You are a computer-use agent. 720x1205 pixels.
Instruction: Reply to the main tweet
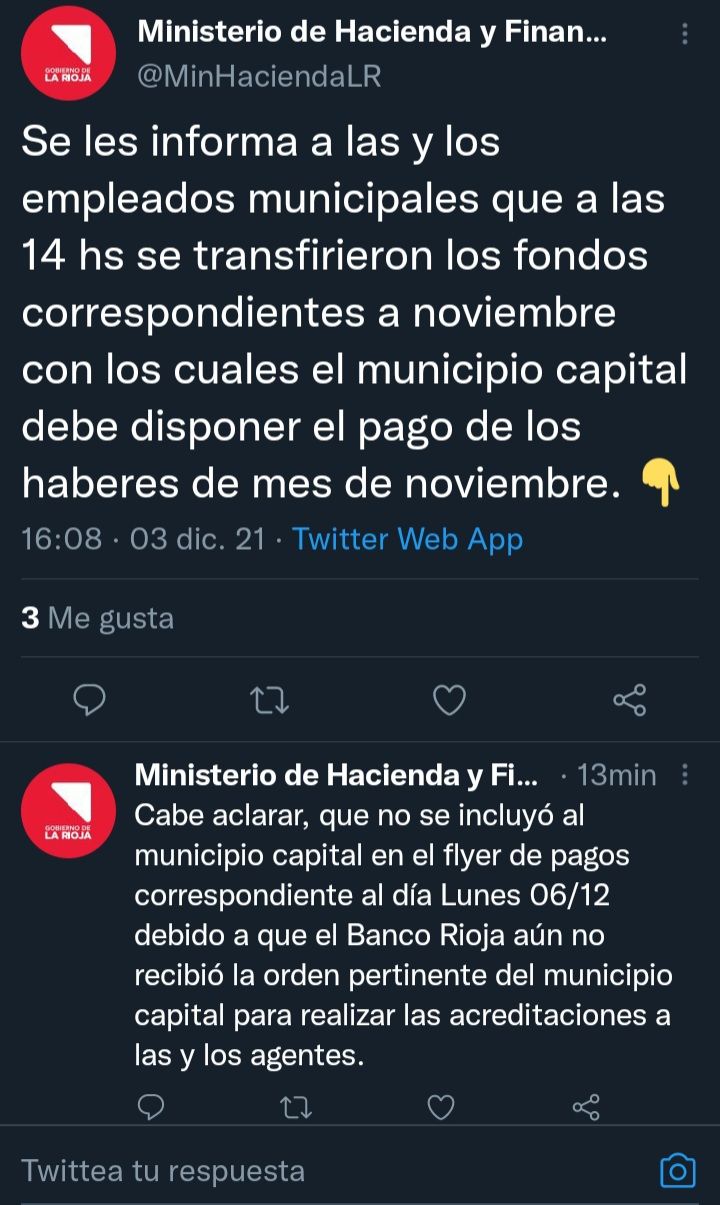coord(90,700)
